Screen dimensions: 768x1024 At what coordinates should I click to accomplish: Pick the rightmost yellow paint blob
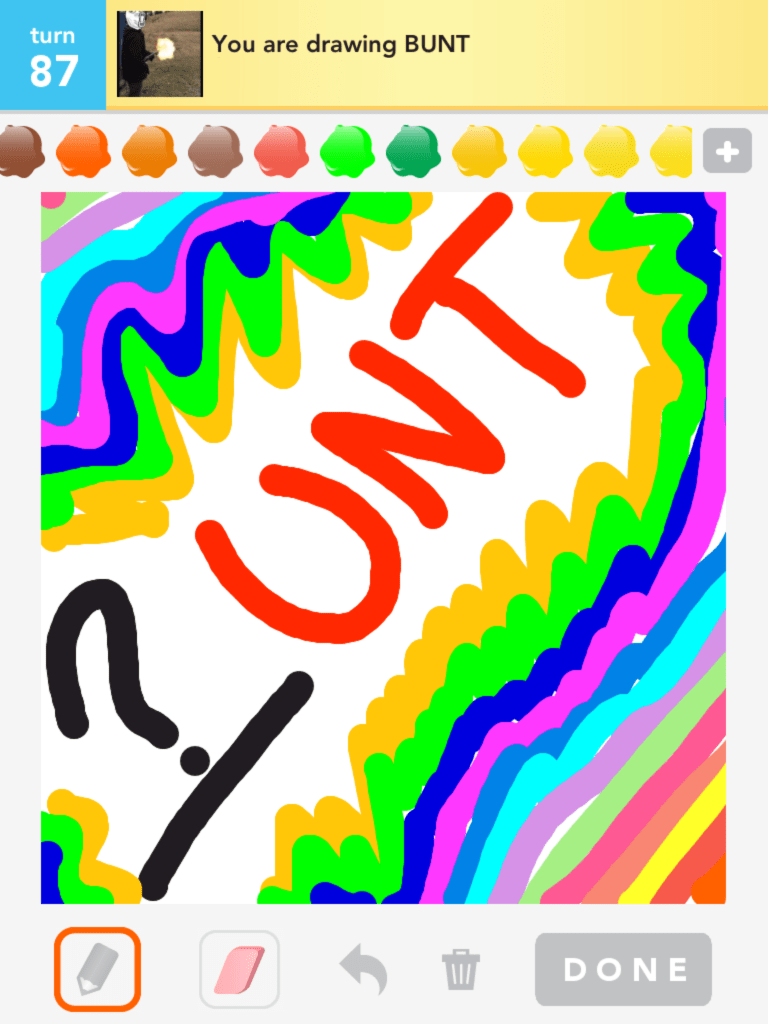(670, 151)
